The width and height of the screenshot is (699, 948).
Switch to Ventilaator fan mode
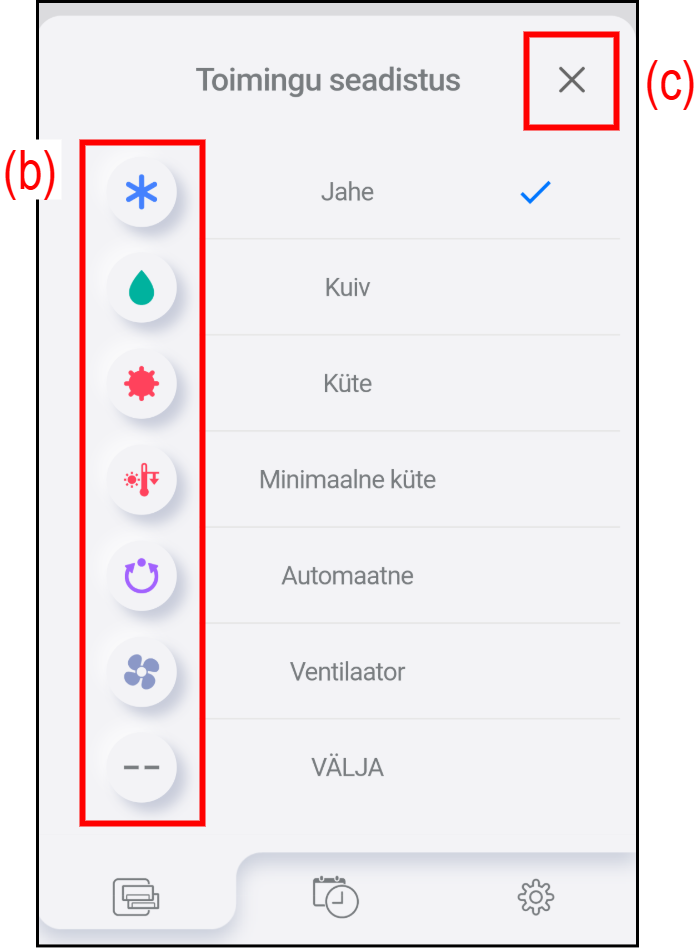[347, 672]
